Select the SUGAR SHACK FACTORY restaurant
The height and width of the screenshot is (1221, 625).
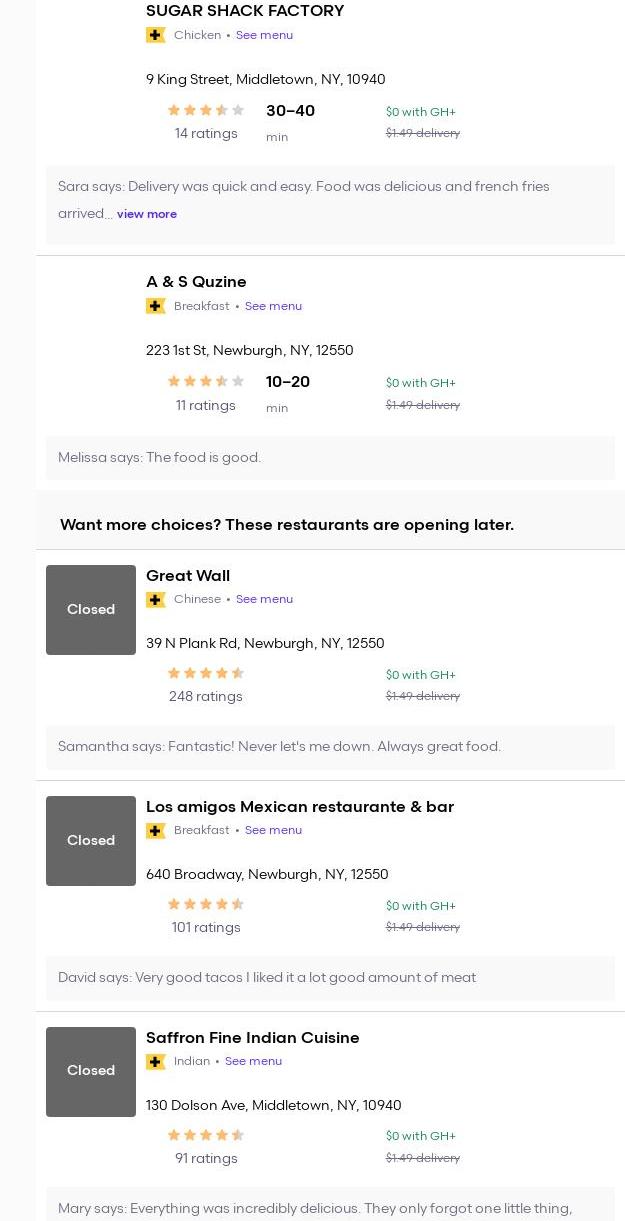tap(245, 11)
